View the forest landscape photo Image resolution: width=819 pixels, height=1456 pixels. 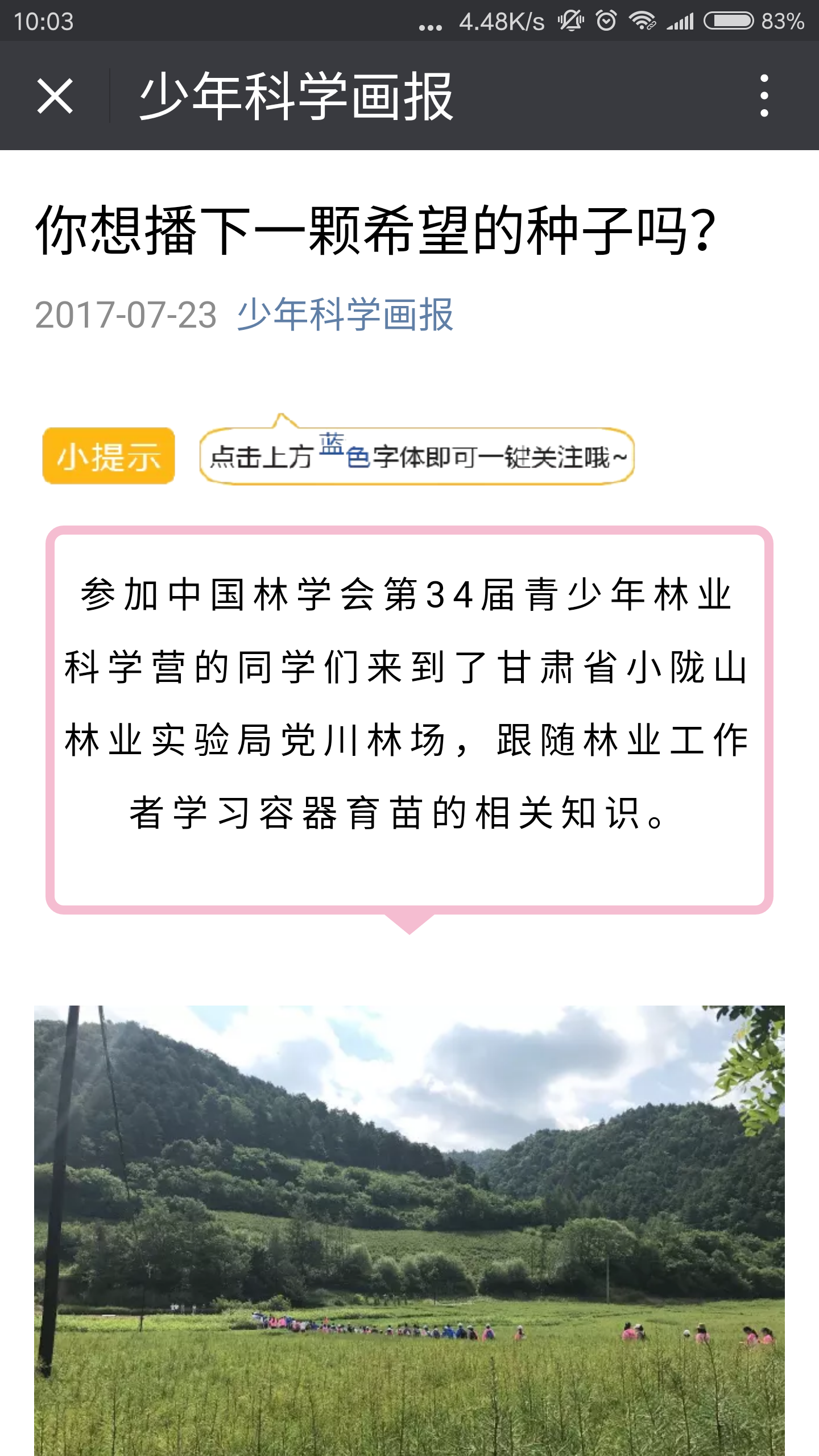pos(409,1228)
